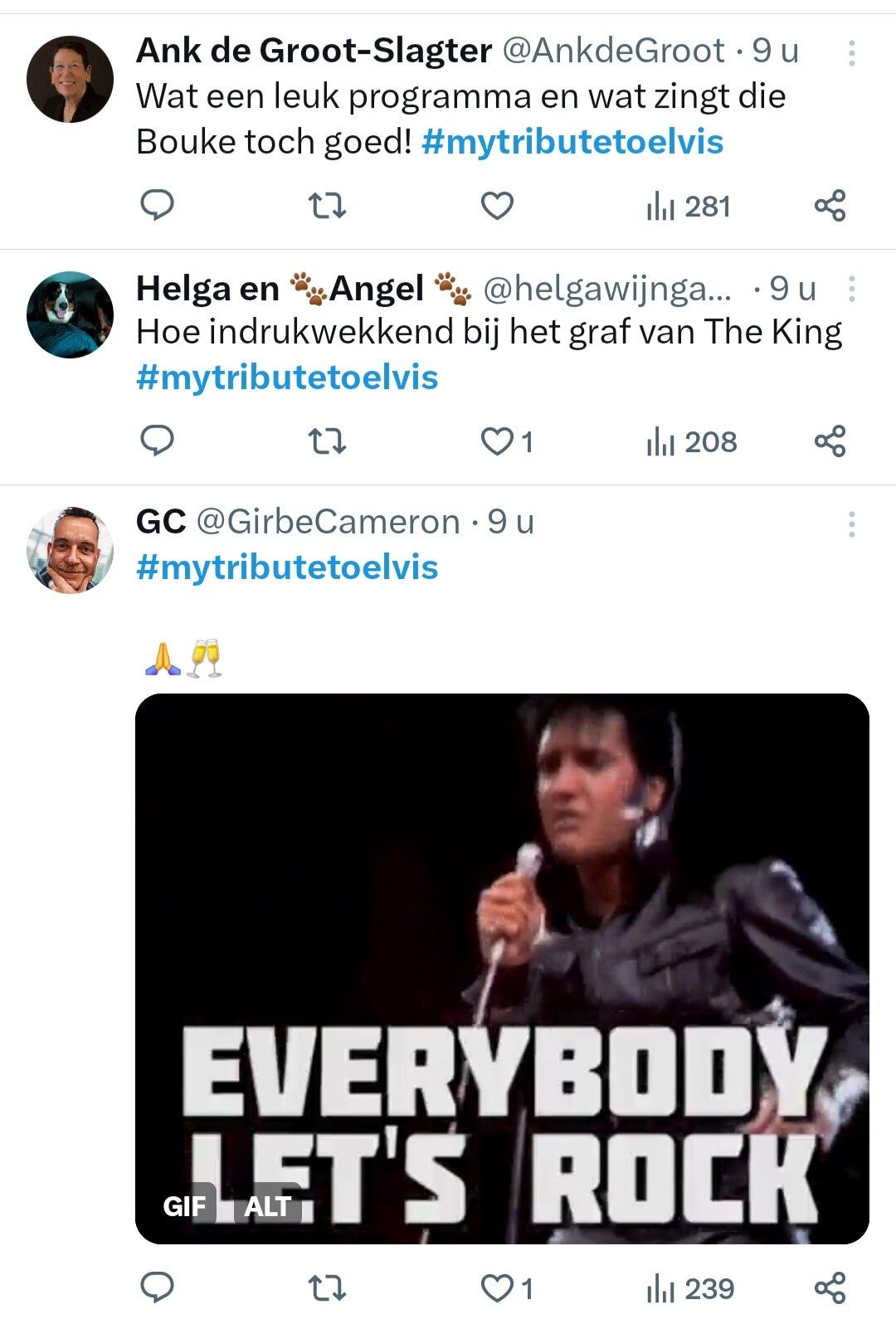
Task: Like Helga en Angel's tweet
Action: [498, 441]
